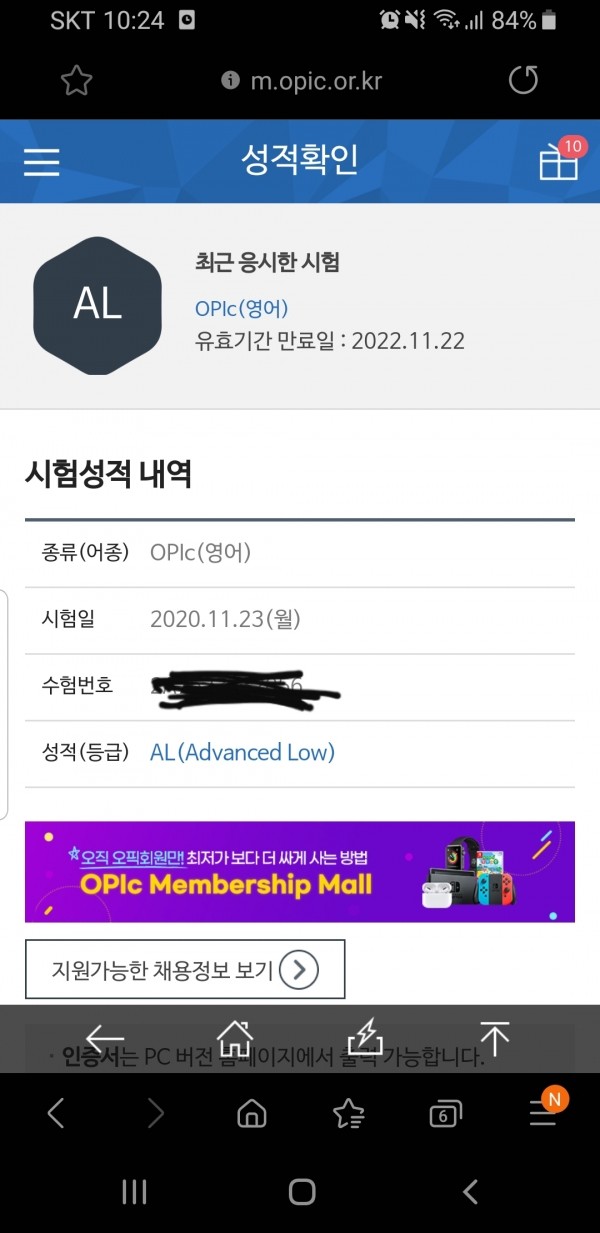Viewport: 600px width, 1233px height.
Task: Open the OPIc Membership Mall banner
Action: click(x=300, y=871)
